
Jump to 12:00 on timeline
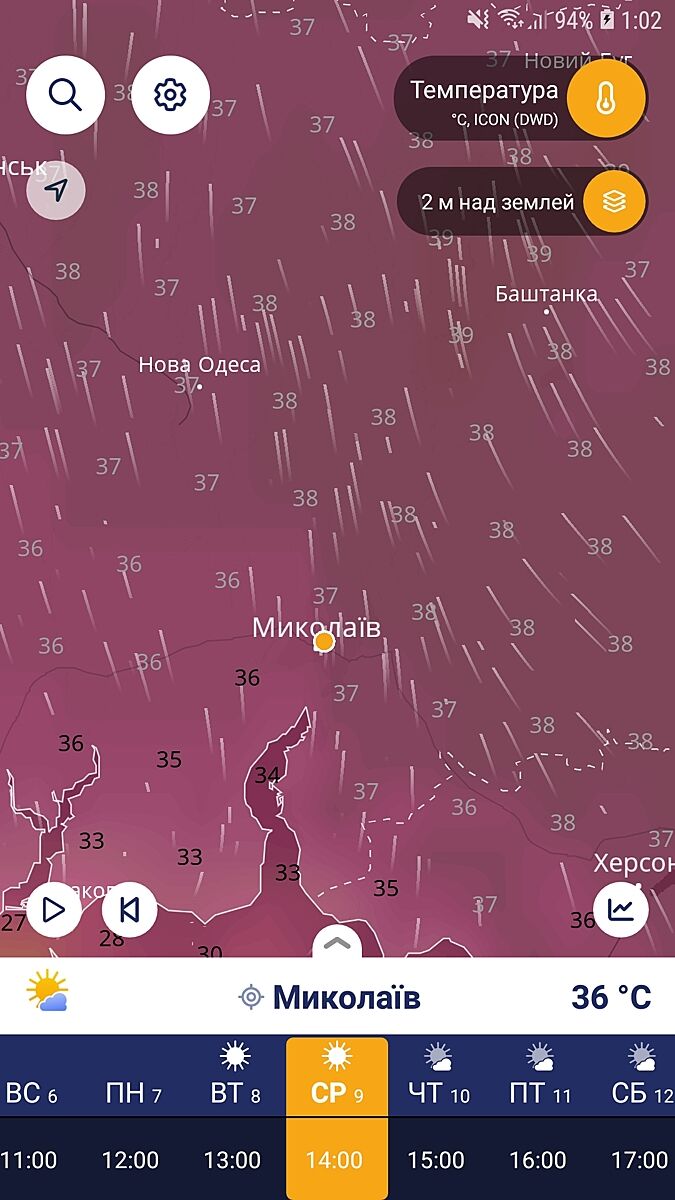(x=131, y=1160)
